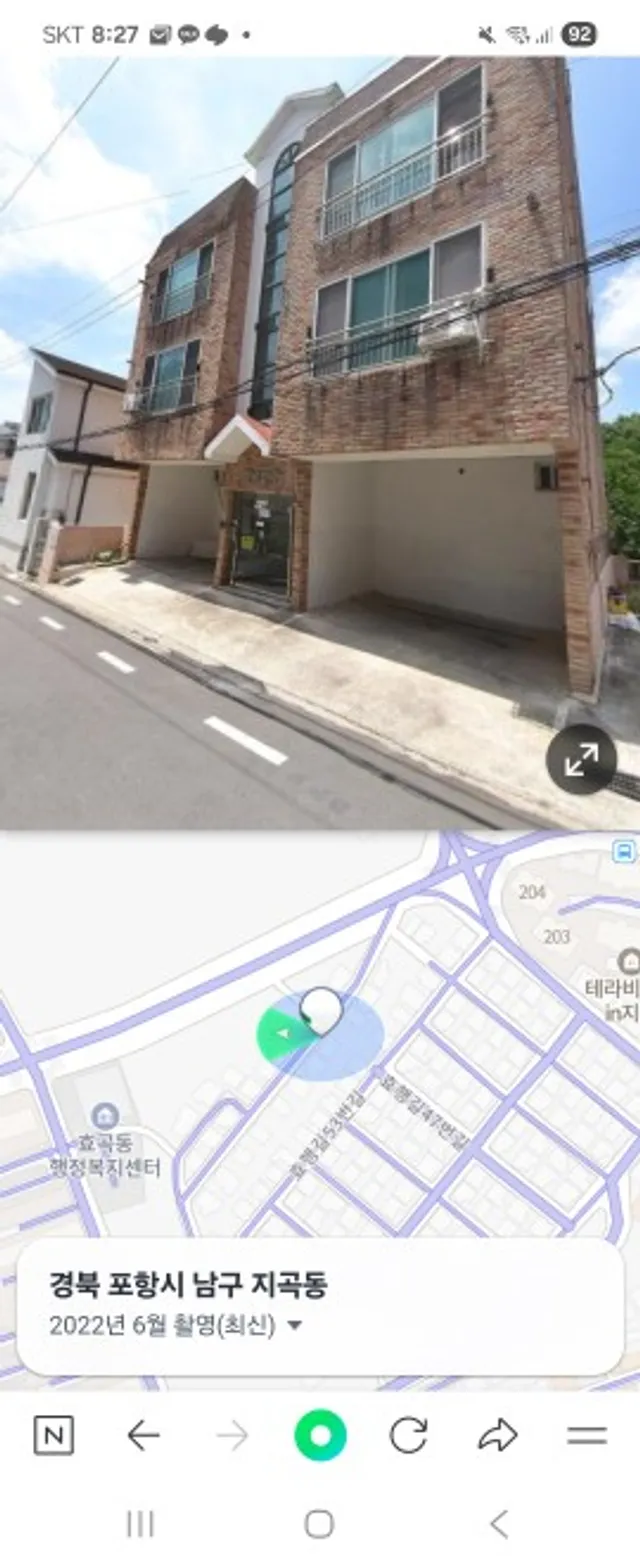
Task: Open the browser hamburger menu
Action: (587, 1436)
